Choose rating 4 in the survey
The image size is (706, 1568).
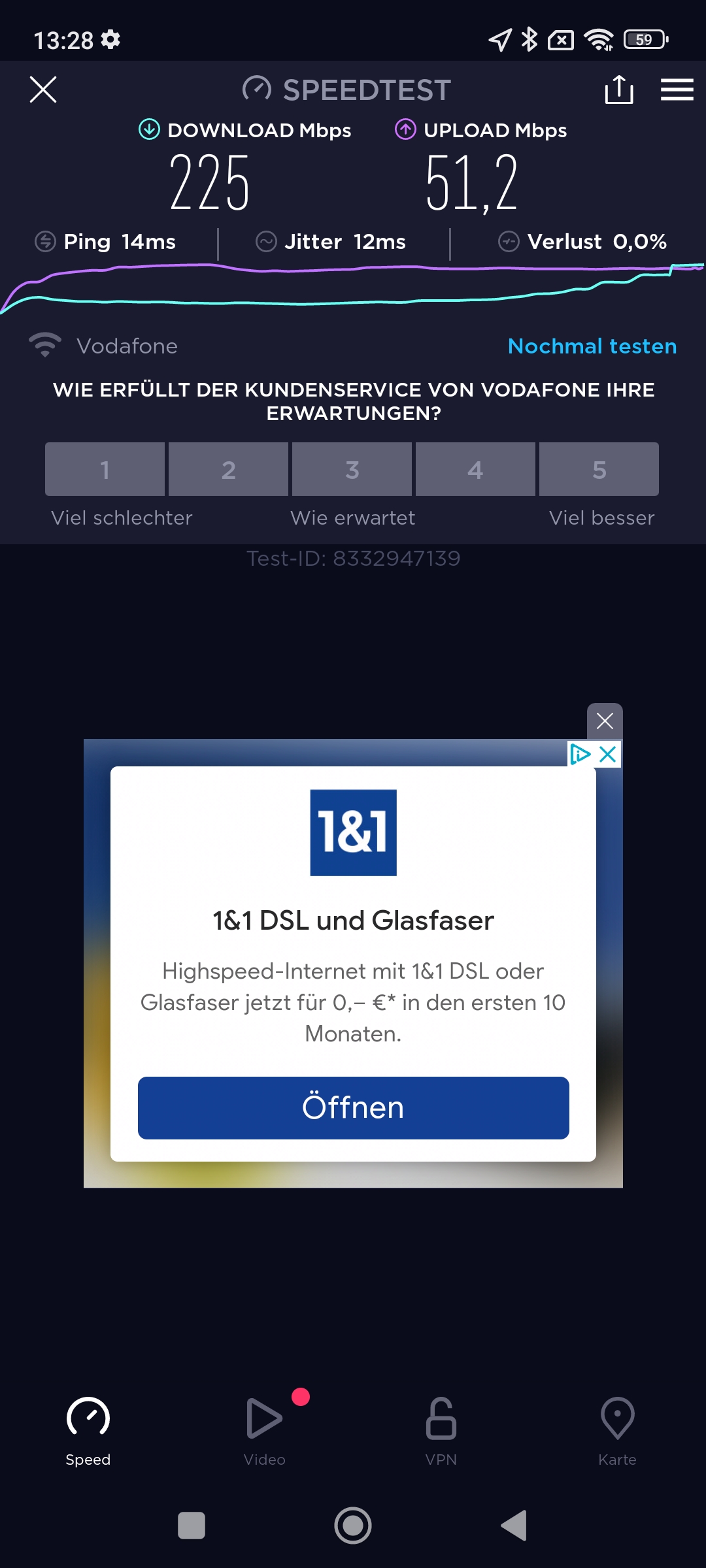475,469
